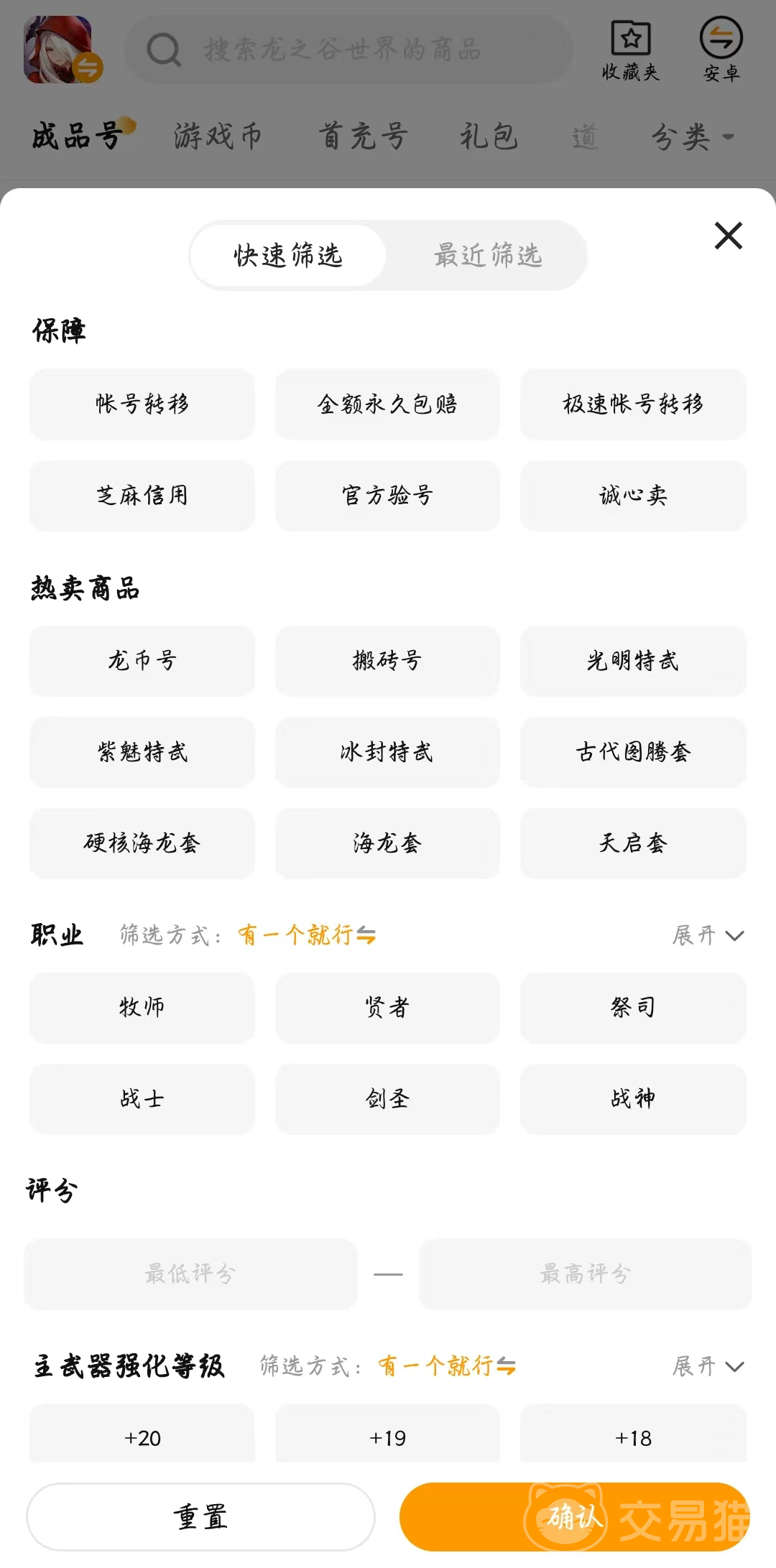This screenshot has width=776, height=1568.
Task: Toggle the 职业 filter mode 有一个就行
Action: 307,935
